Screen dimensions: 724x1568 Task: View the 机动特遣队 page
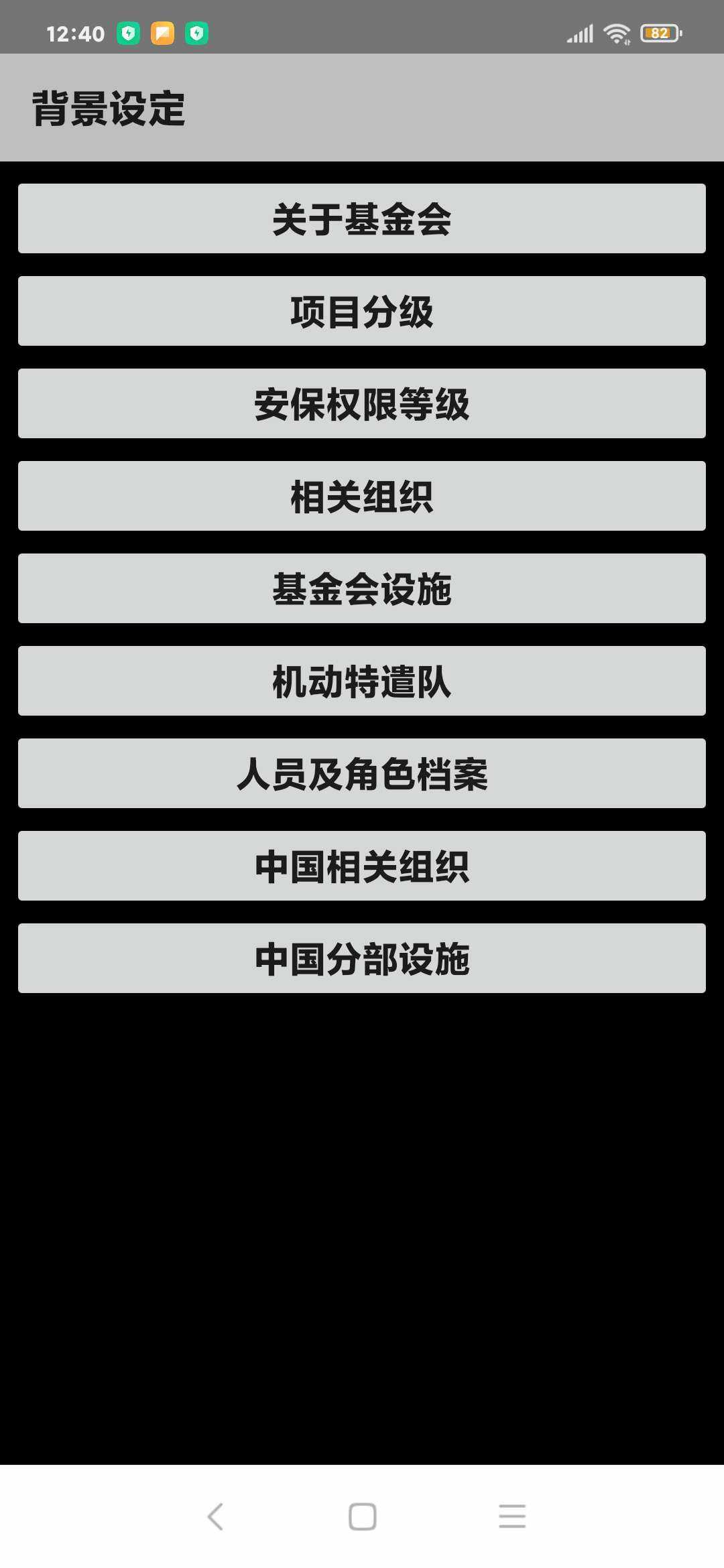362,681
